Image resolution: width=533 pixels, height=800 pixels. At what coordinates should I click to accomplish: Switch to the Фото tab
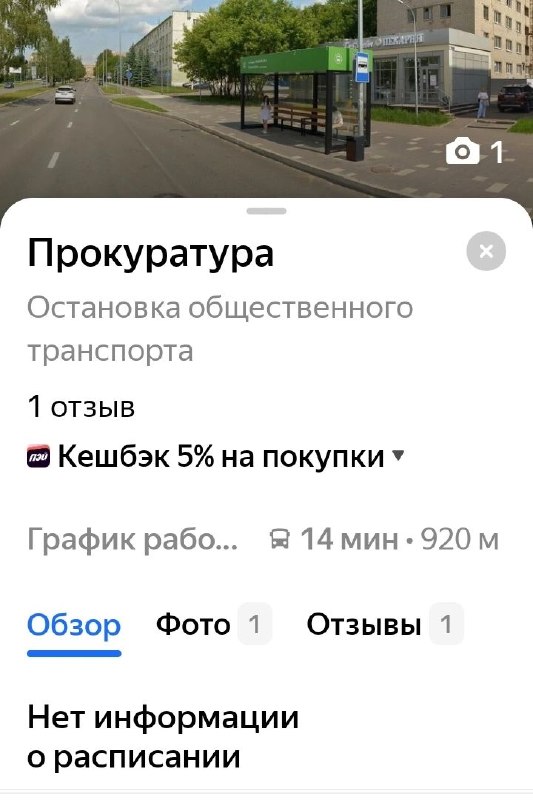tap(213, 624)
